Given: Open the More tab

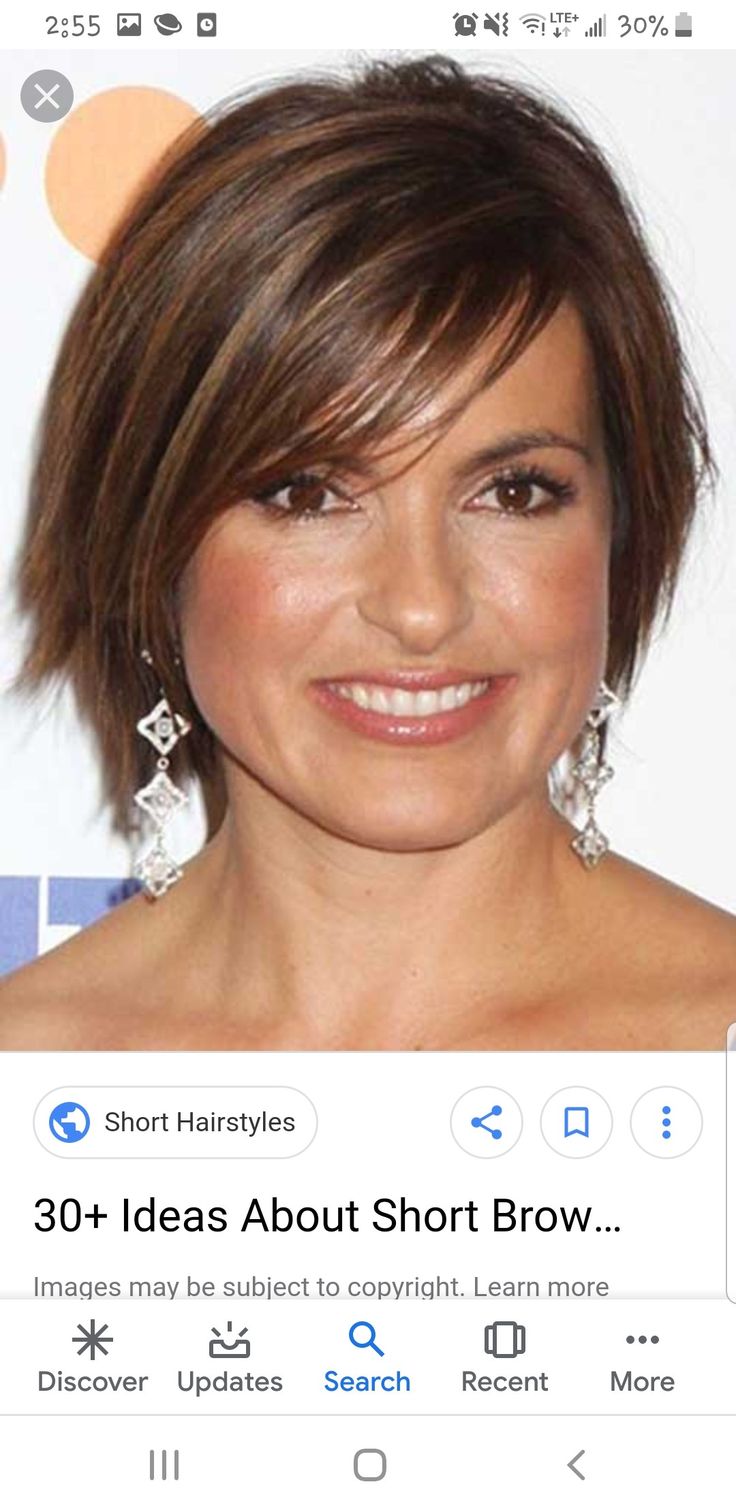Looking at the screenshot, I should tap(642, 1357).
